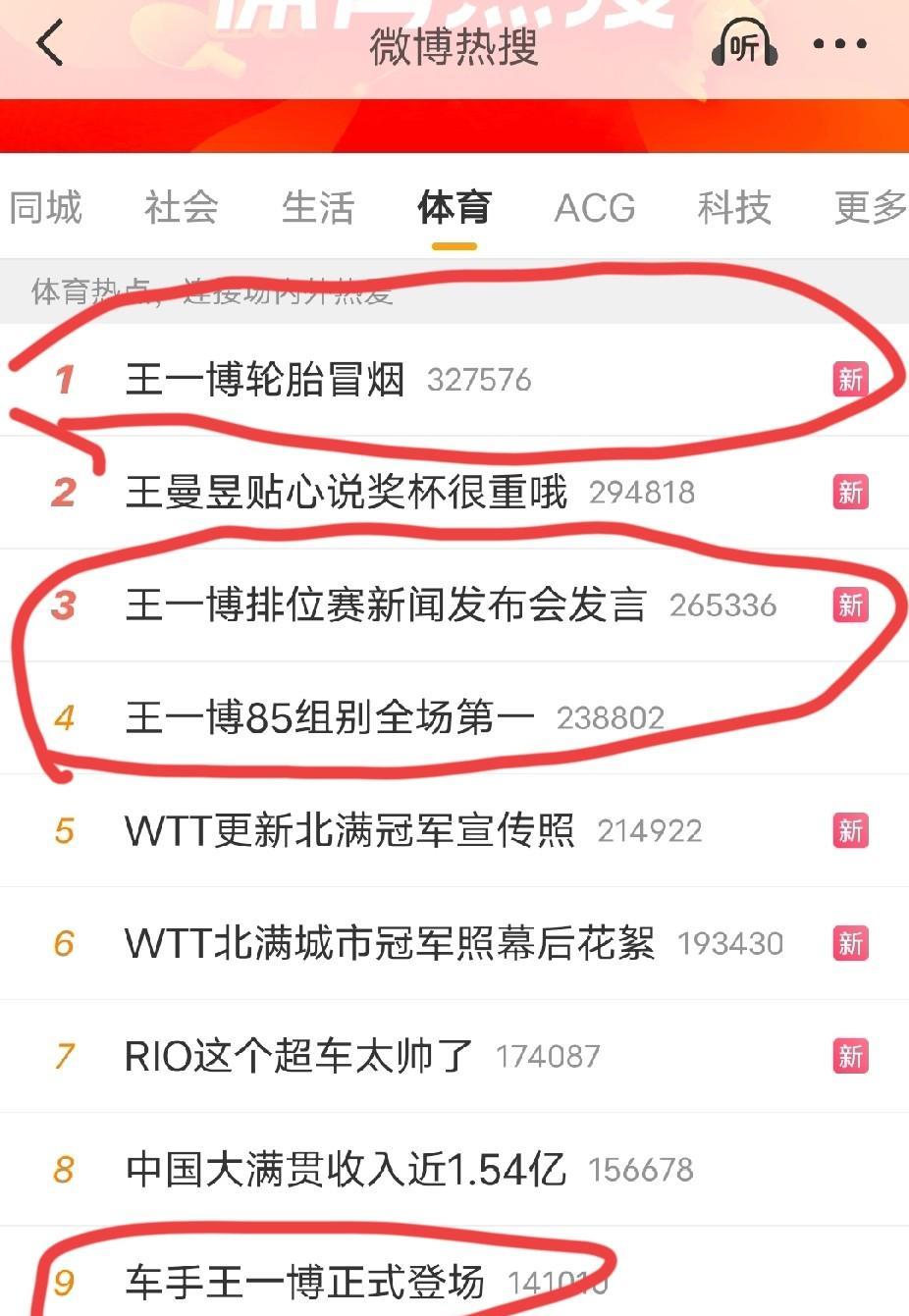Select the 体育 tab
Screen dimensions: 909x1316
(454, 208)
